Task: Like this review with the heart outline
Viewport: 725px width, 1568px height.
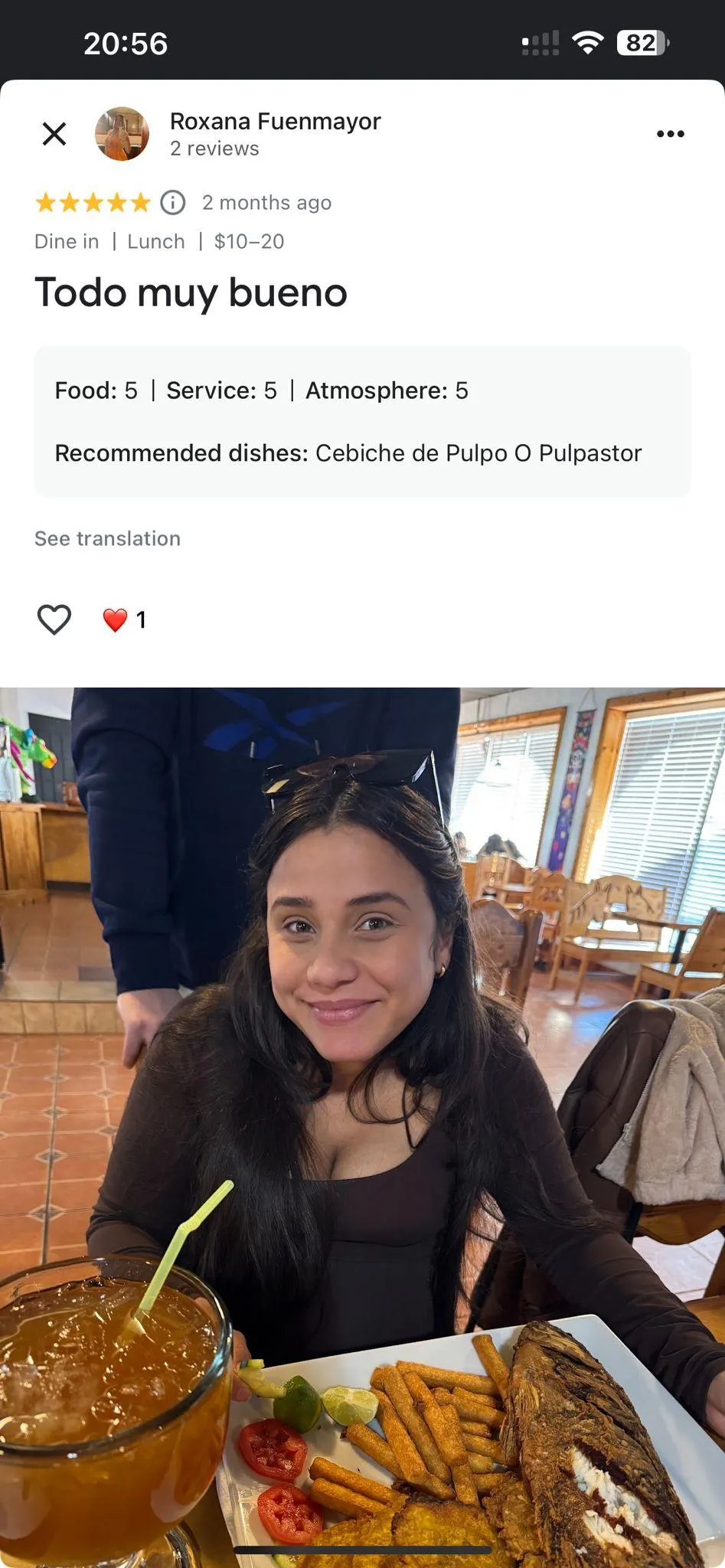Action: coord(54,619)
